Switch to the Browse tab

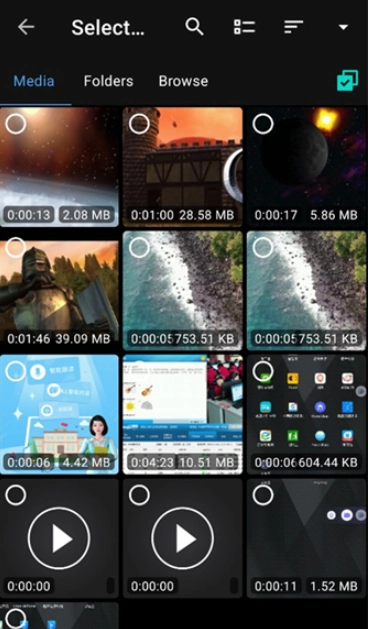click(x=183, y=81)
